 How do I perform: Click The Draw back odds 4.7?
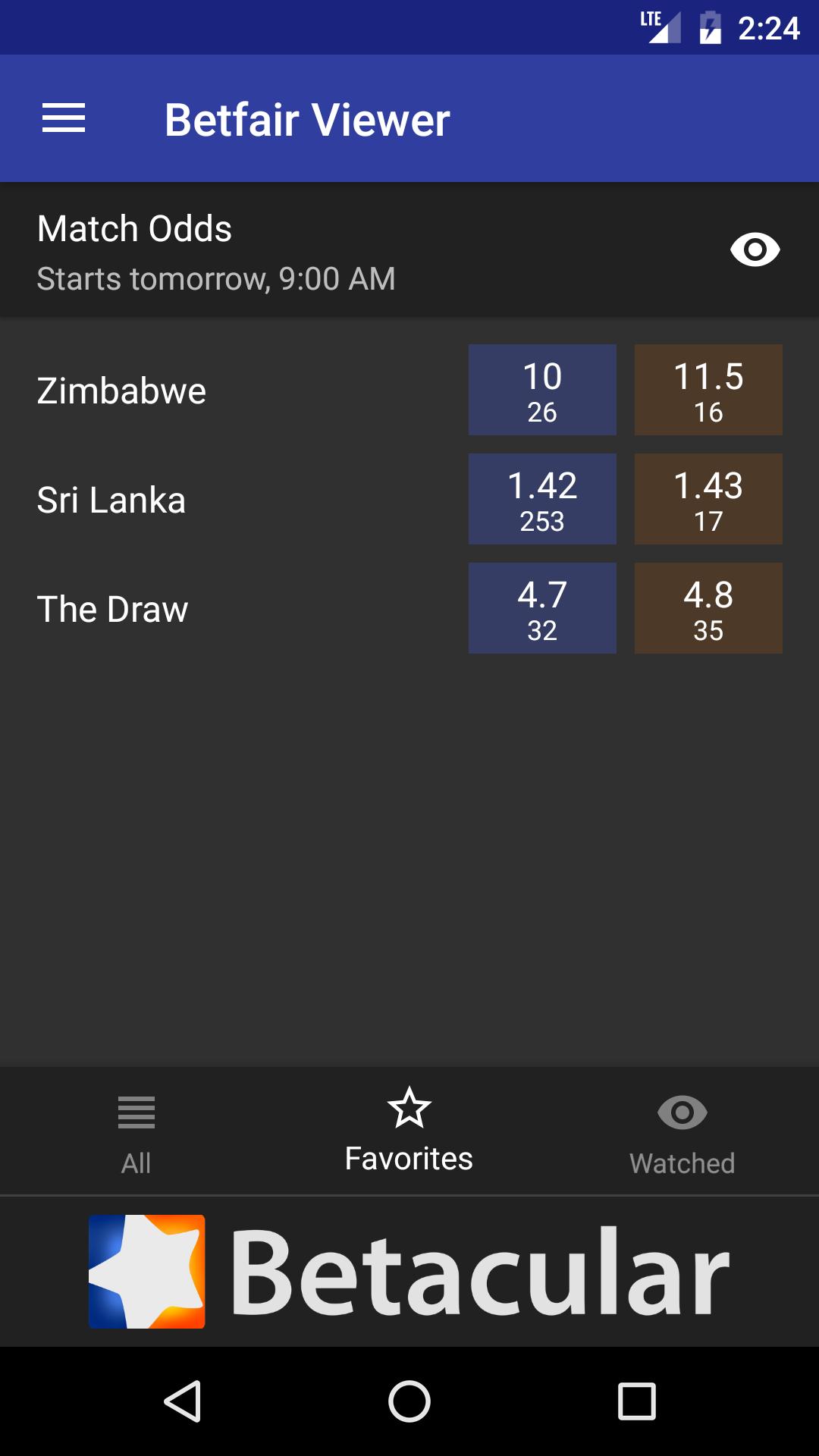(542, 607)
